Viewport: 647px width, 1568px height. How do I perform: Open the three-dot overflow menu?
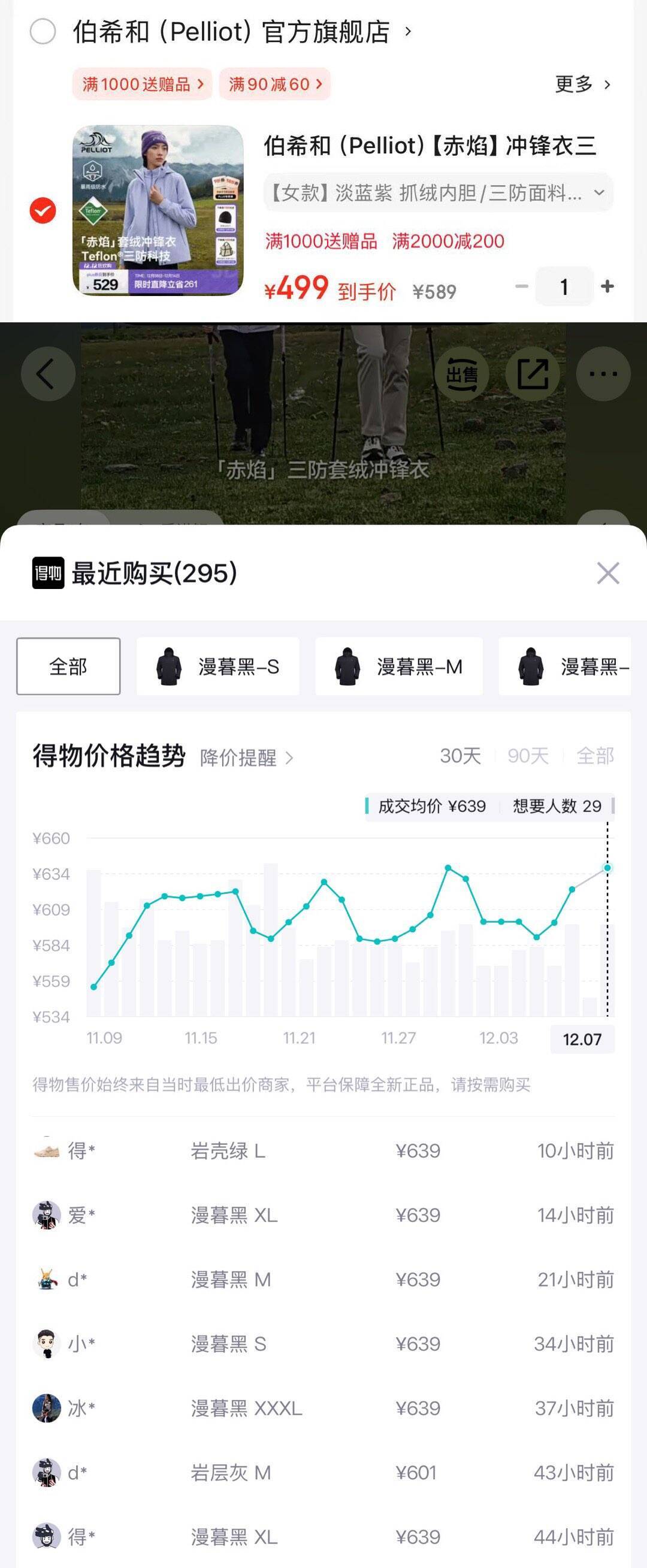(603, 374)
